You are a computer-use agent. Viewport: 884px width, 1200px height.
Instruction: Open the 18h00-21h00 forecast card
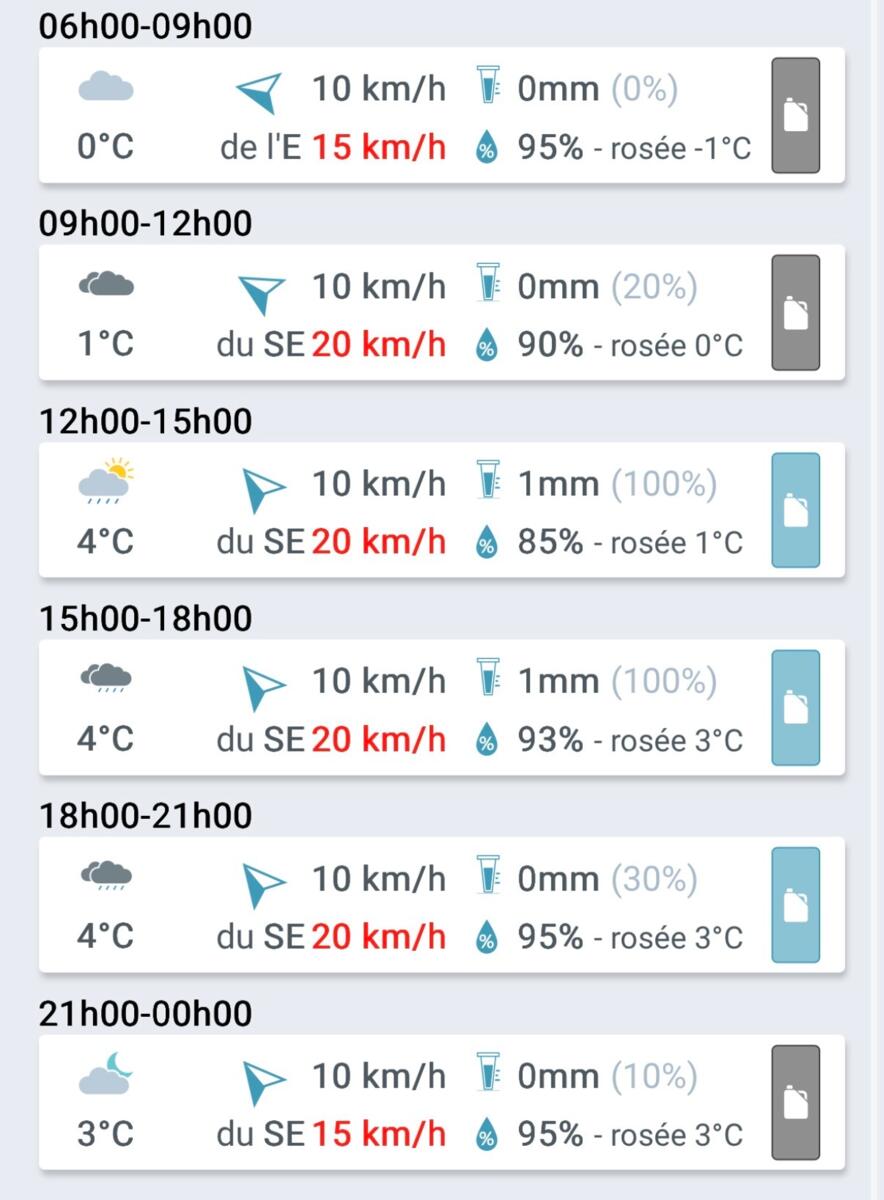coord(400,906)
